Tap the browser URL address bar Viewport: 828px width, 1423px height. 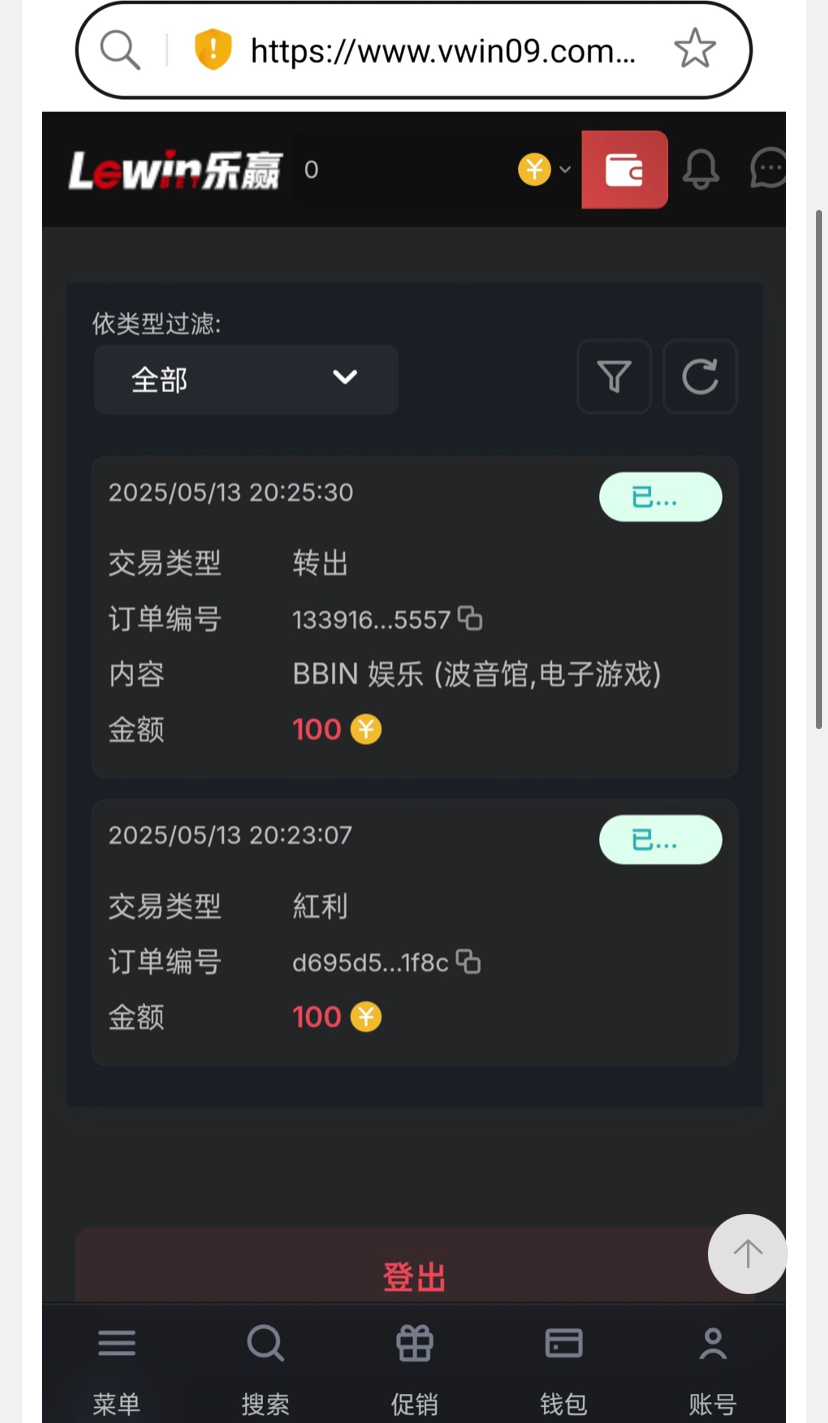click(x=440, y=50)
